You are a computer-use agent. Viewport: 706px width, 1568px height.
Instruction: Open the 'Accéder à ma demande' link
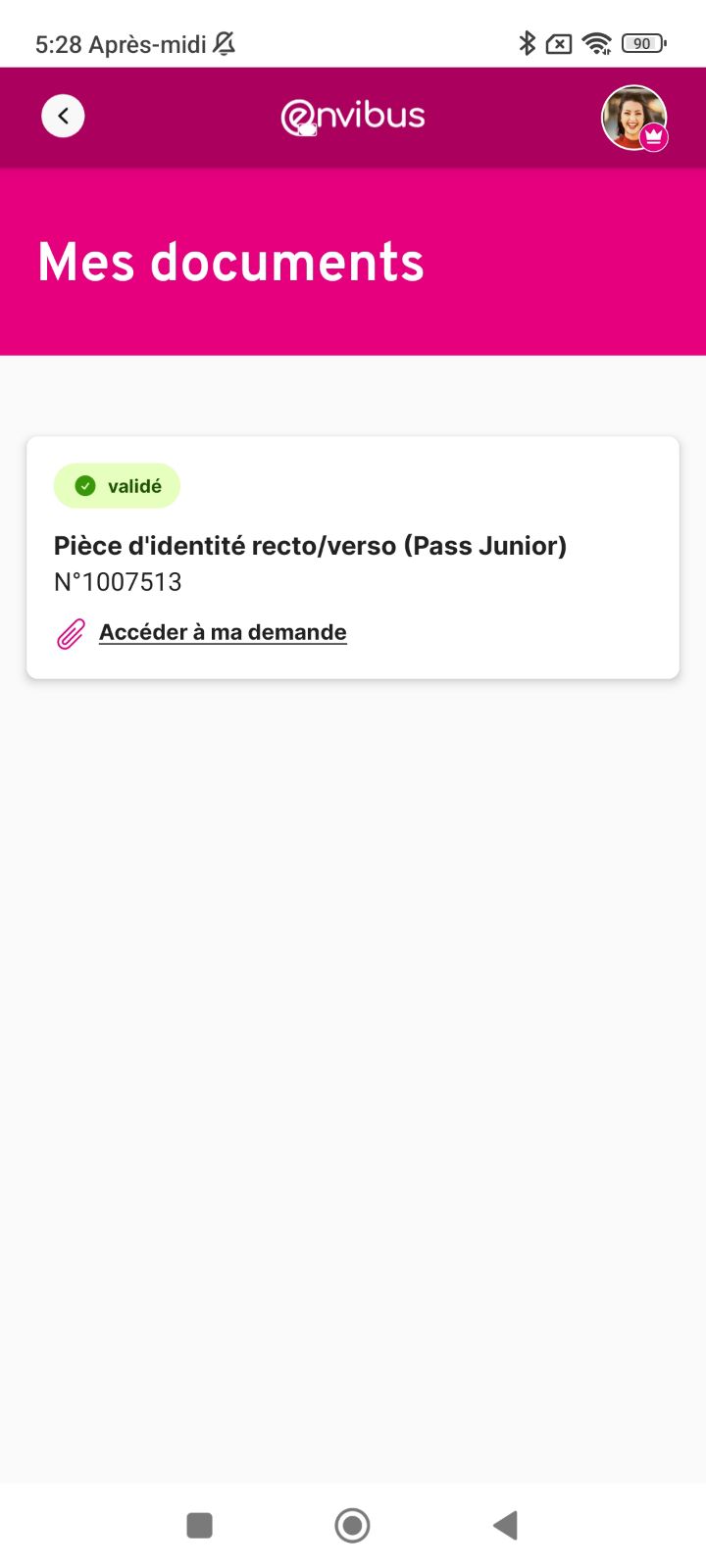(223, 632)
